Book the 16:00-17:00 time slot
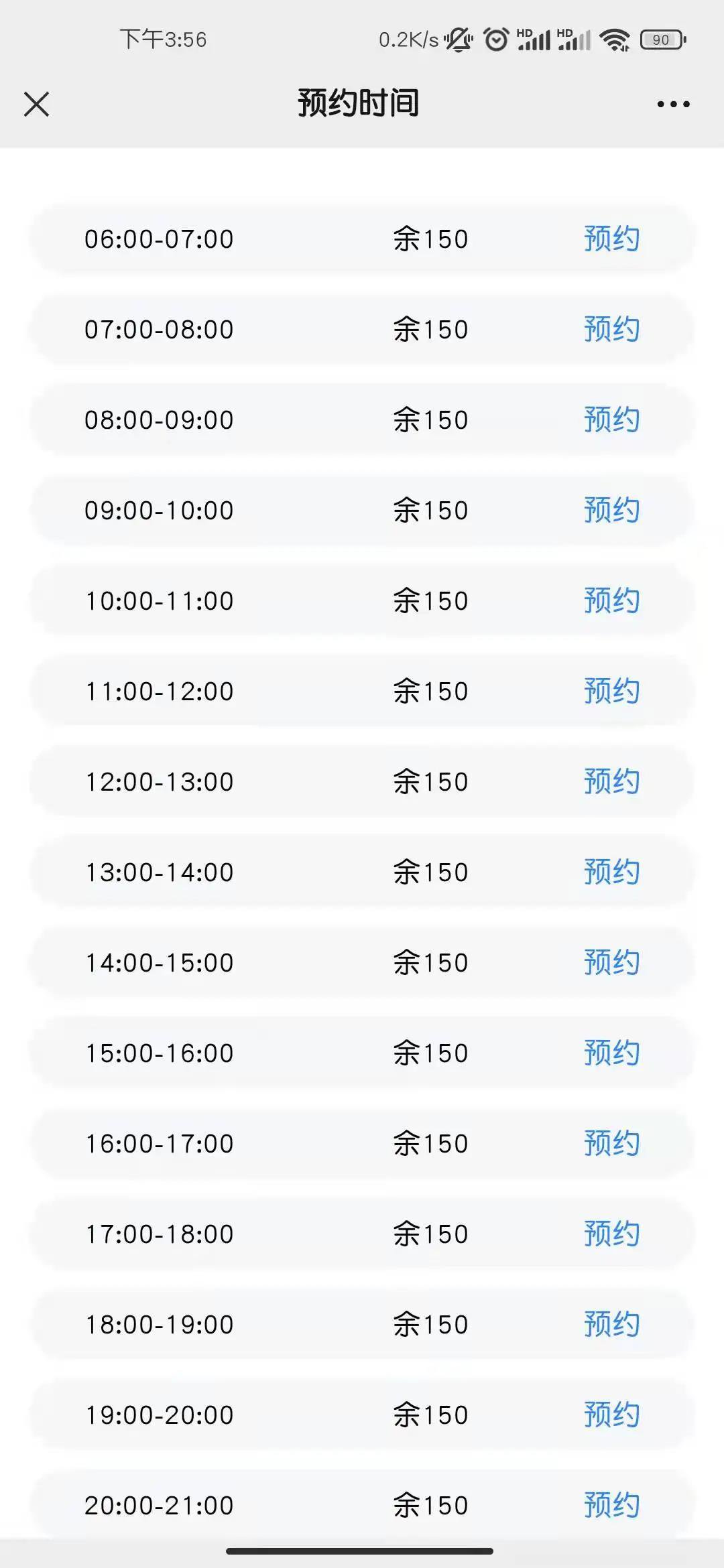Viewport: 724px width, 1568px height. coord(611,1143)
